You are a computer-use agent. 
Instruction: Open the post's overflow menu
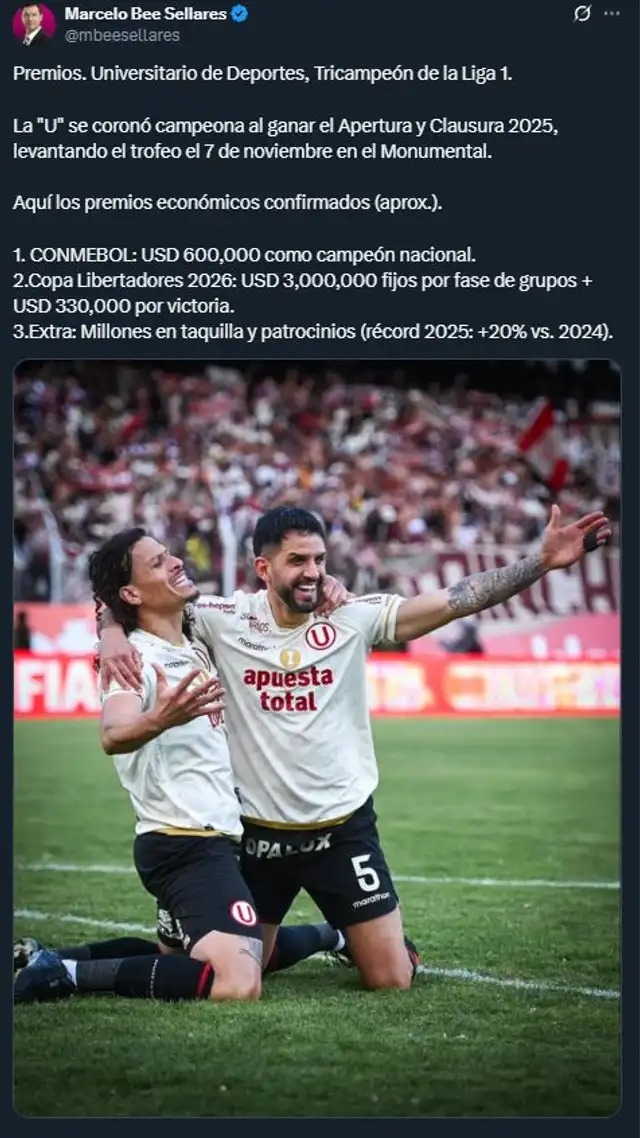[x=611, y=14]
